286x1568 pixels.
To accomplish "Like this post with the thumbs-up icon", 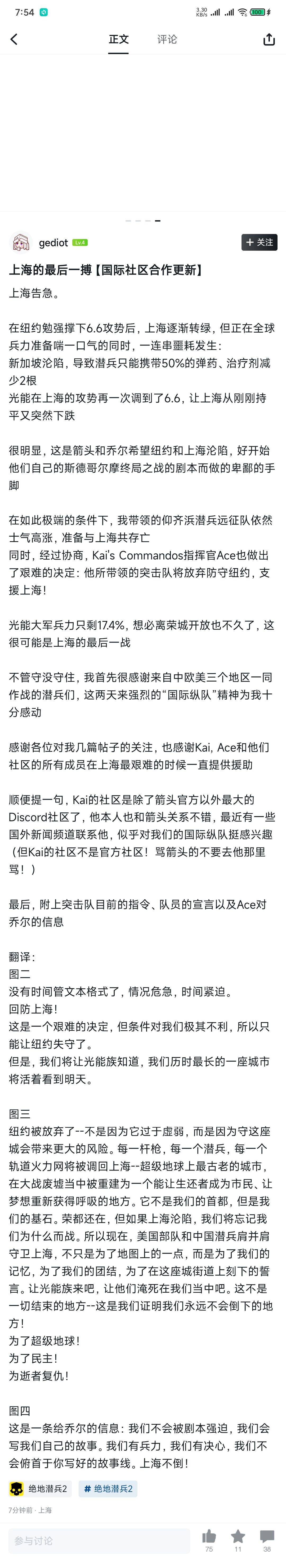I will [x=209, y=1536].
